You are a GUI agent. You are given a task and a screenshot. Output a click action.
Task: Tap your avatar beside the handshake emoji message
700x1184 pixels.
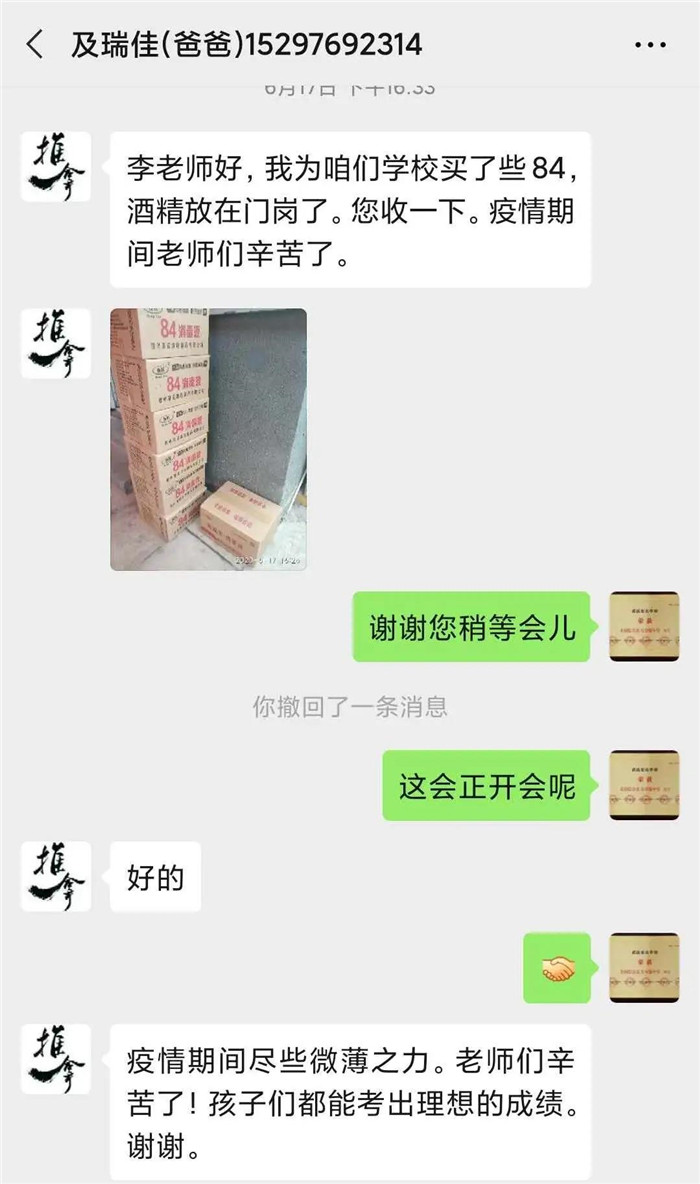(644, 968)
